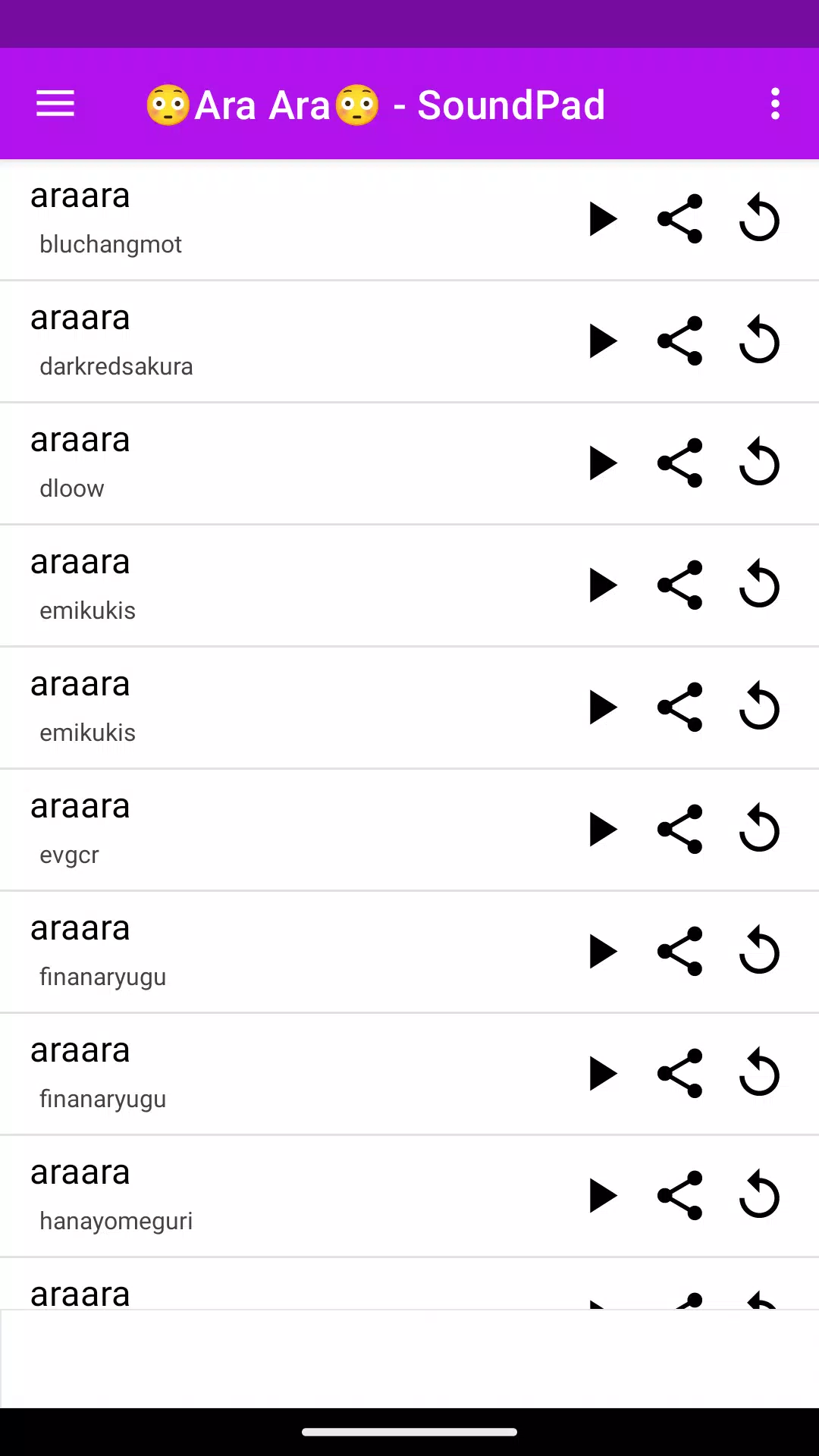Replay the bluchangmot sound
Viewport: 819px width, 1456px height.
point(759,219)
